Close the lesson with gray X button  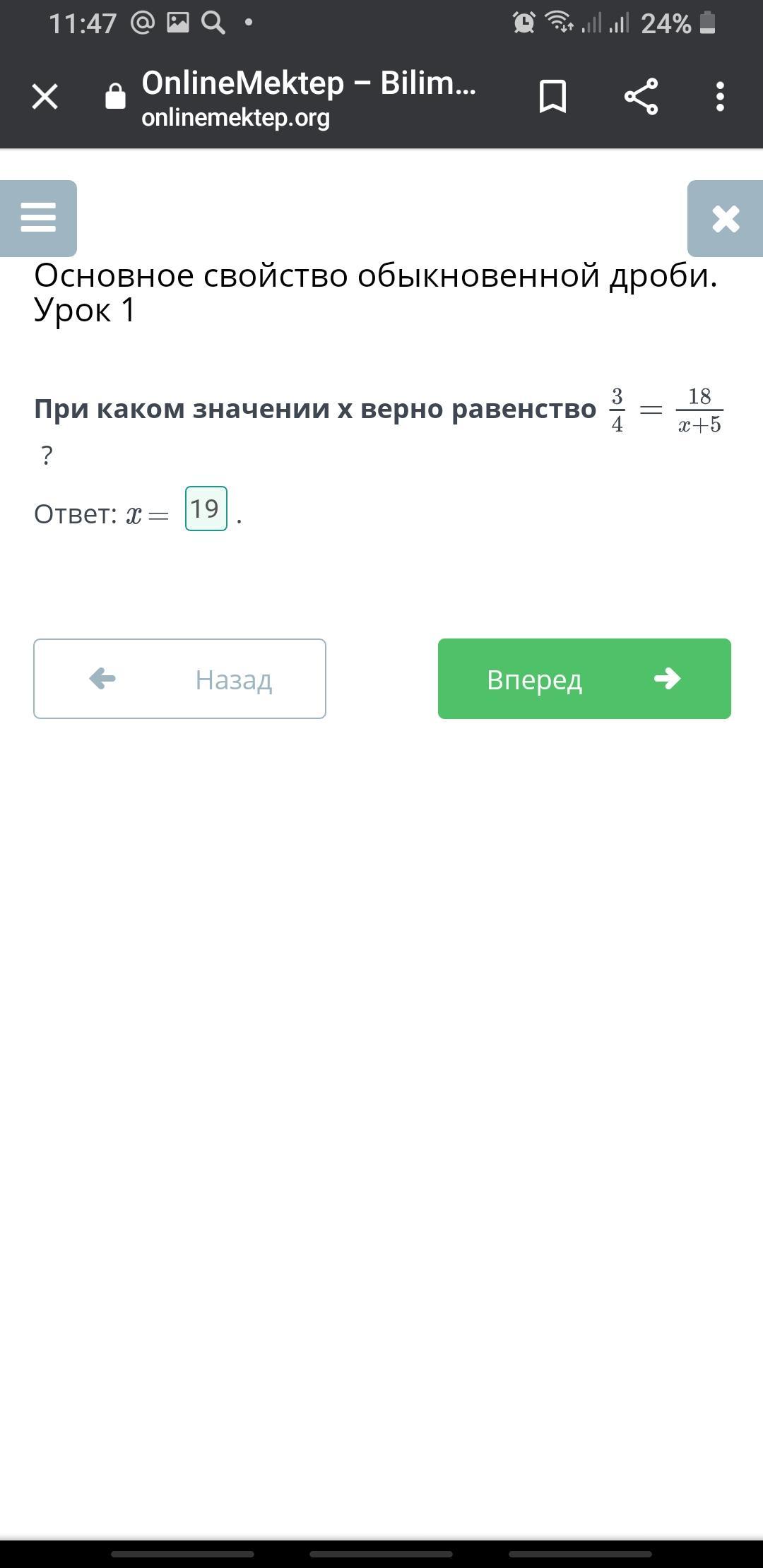[x=726, y=218]
